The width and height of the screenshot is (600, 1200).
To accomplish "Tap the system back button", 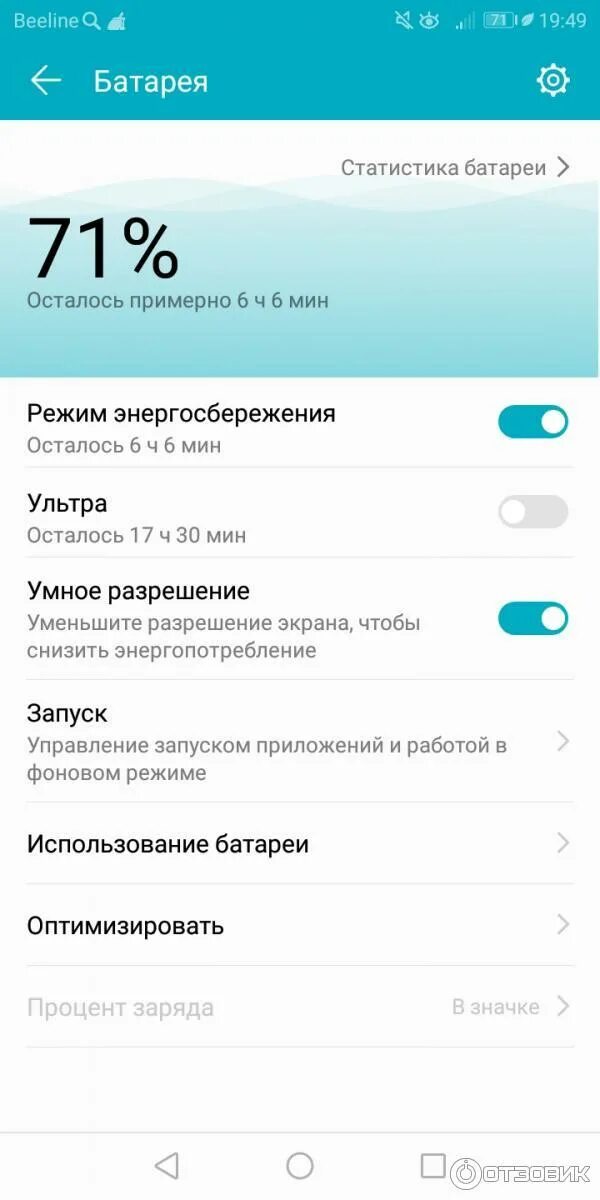I will 167,1165.
